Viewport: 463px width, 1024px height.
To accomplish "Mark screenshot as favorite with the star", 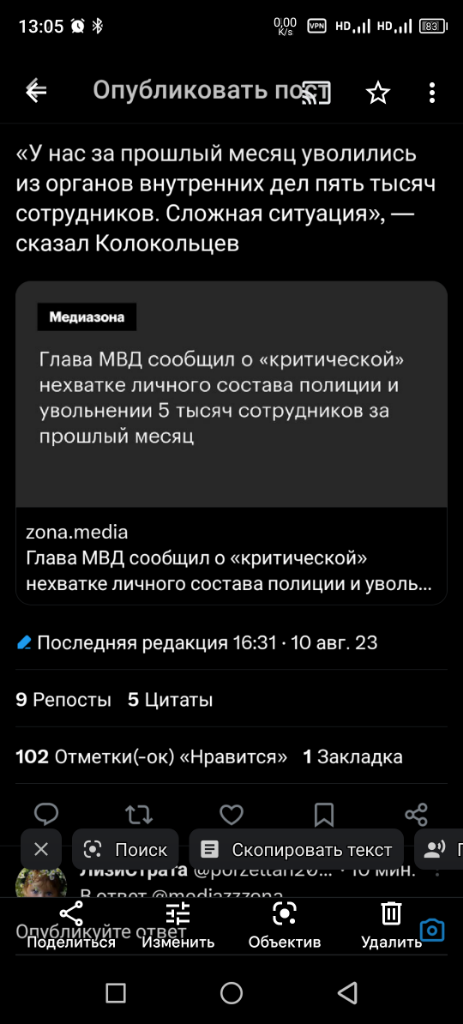I will pyautogui.click(x=377, y=93).
